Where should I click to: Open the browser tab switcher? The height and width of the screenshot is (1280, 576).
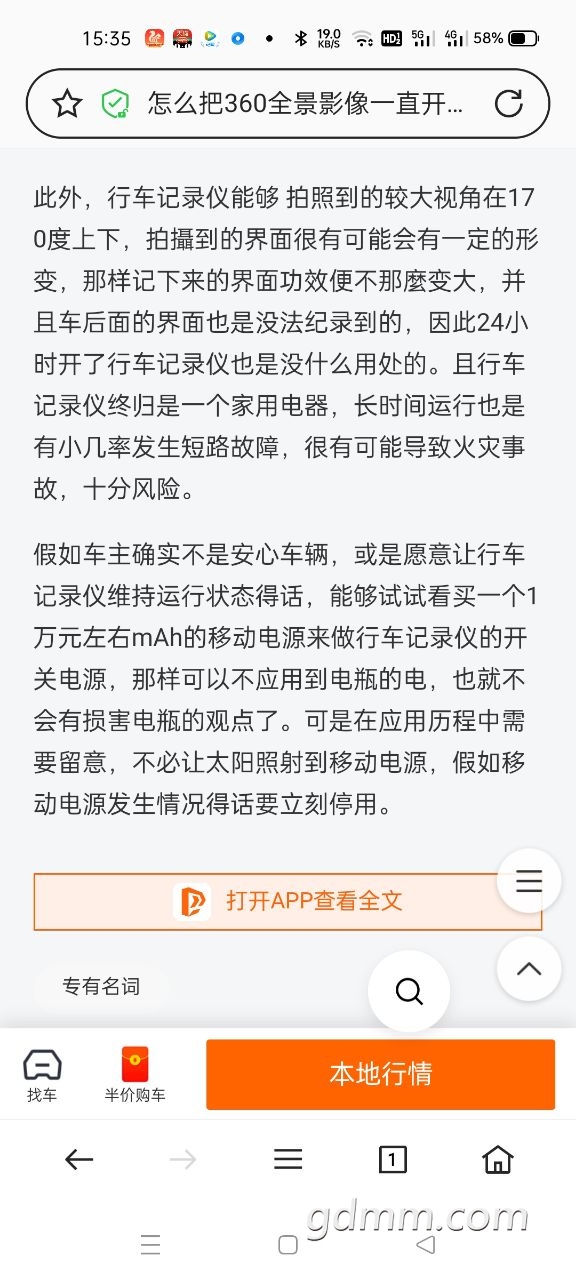coord(392,1159)
